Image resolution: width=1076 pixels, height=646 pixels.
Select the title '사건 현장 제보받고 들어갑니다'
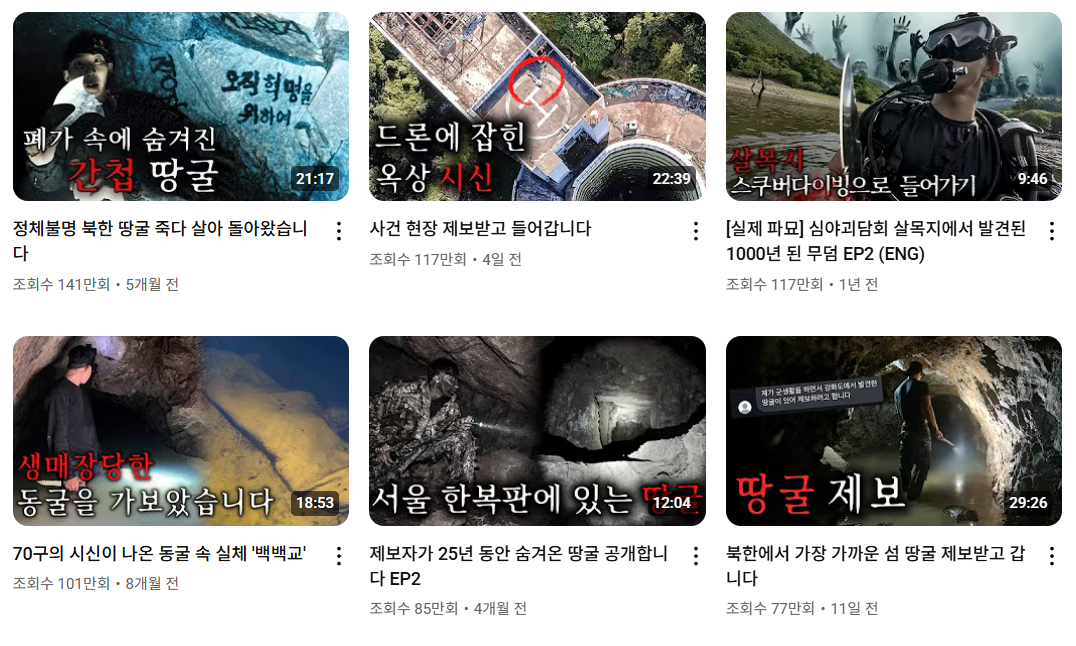[480, 229]
